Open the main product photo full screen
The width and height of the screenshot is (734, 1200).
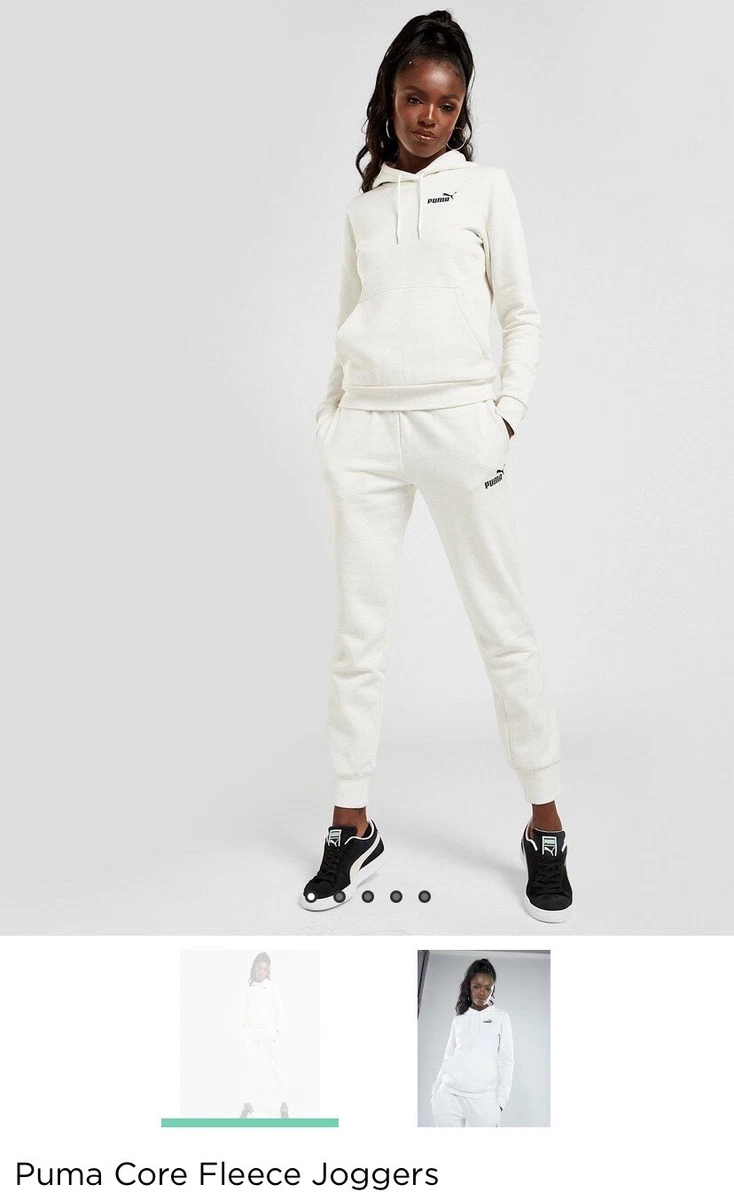pos(367,467)
